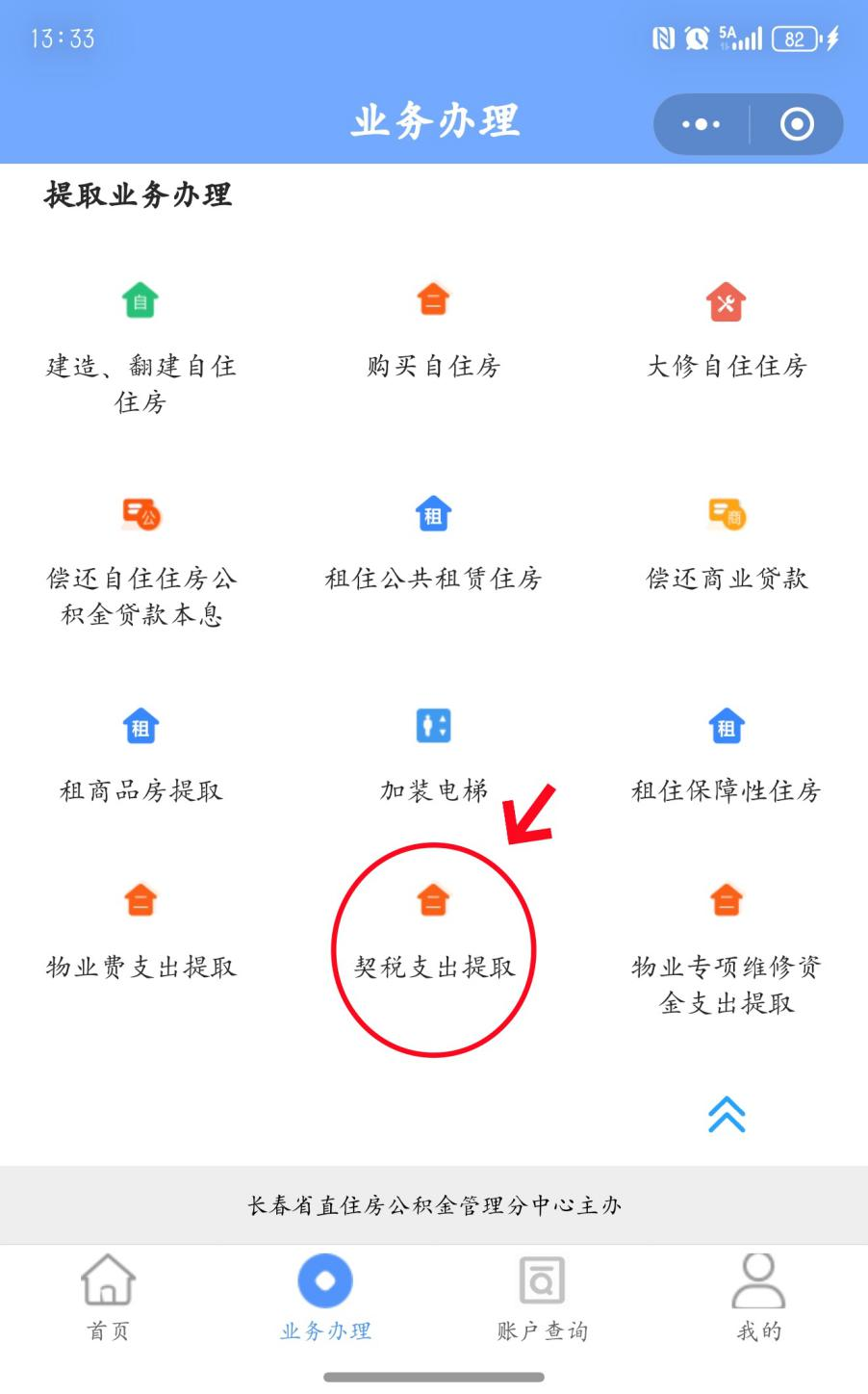The height and width of the screenshot is (1394, 868).
Task: Select 购买自住房 withdrawal service
Action: 433,332
